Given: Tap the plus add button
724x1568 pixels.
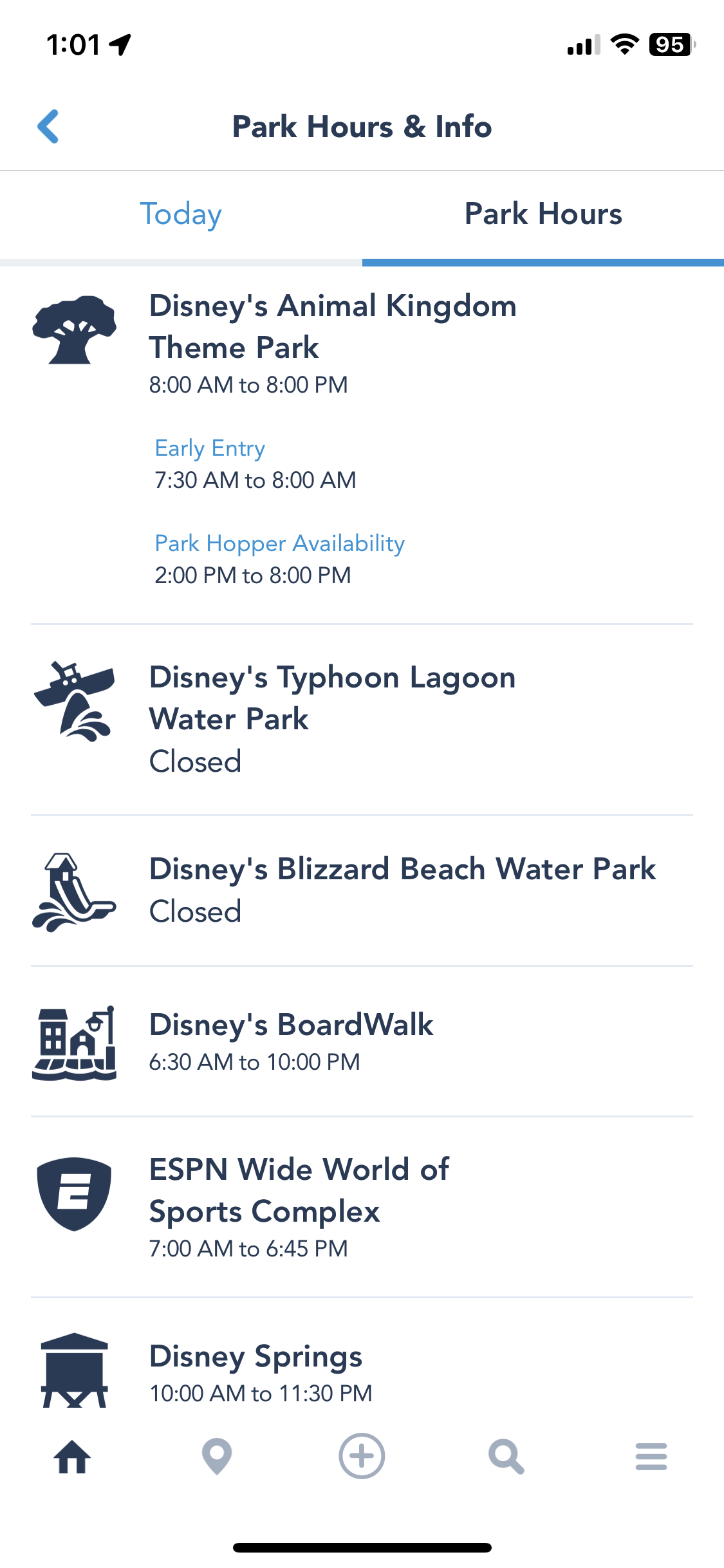Looking at the screenshot, I should (x=362, y=1456).
